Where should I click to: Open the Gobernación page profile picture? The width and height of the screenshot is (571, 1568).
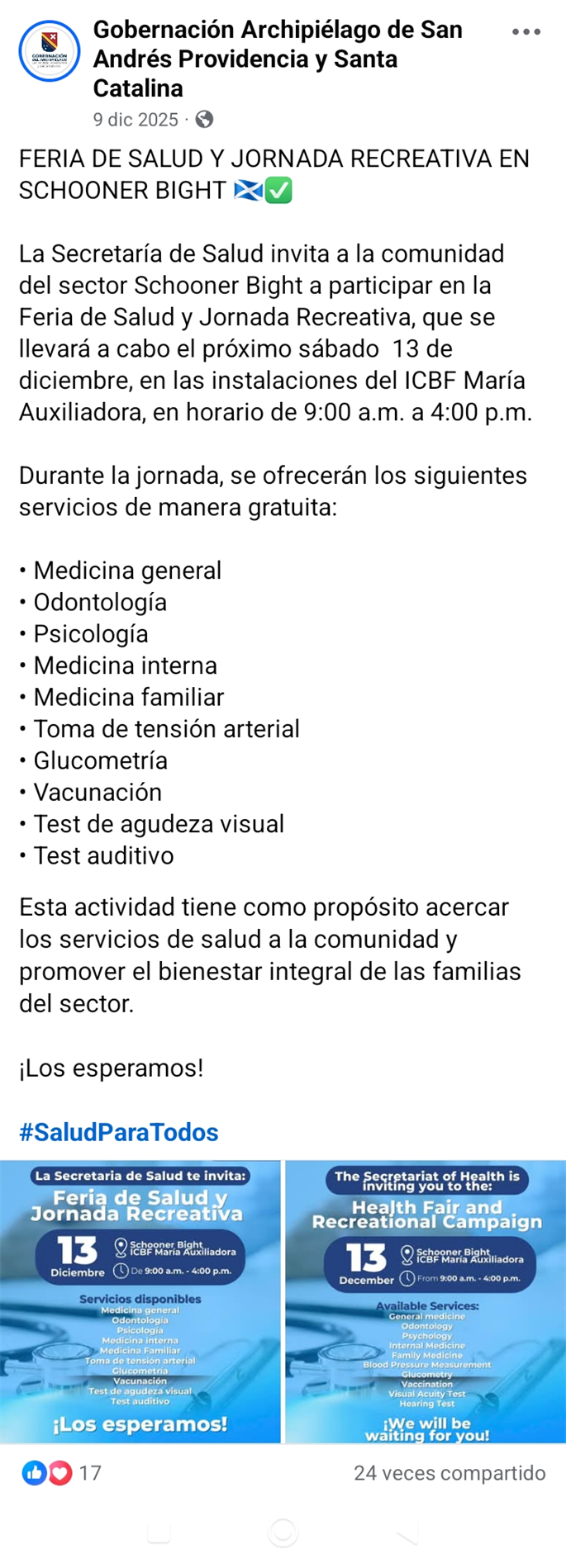pos(50,51)
